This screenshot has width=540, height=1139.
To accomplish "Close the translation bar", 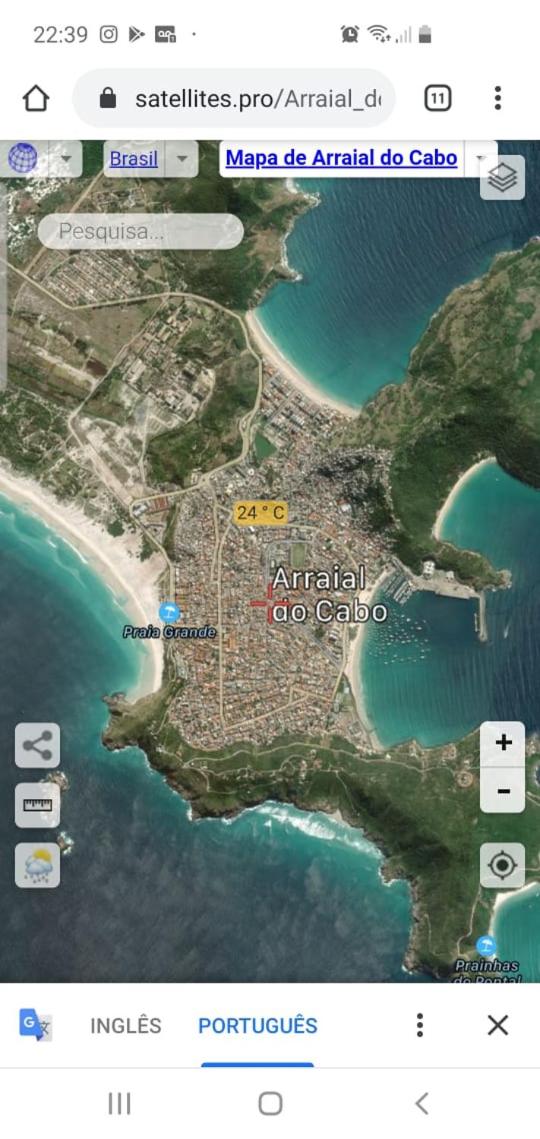I will [498, 1025].
